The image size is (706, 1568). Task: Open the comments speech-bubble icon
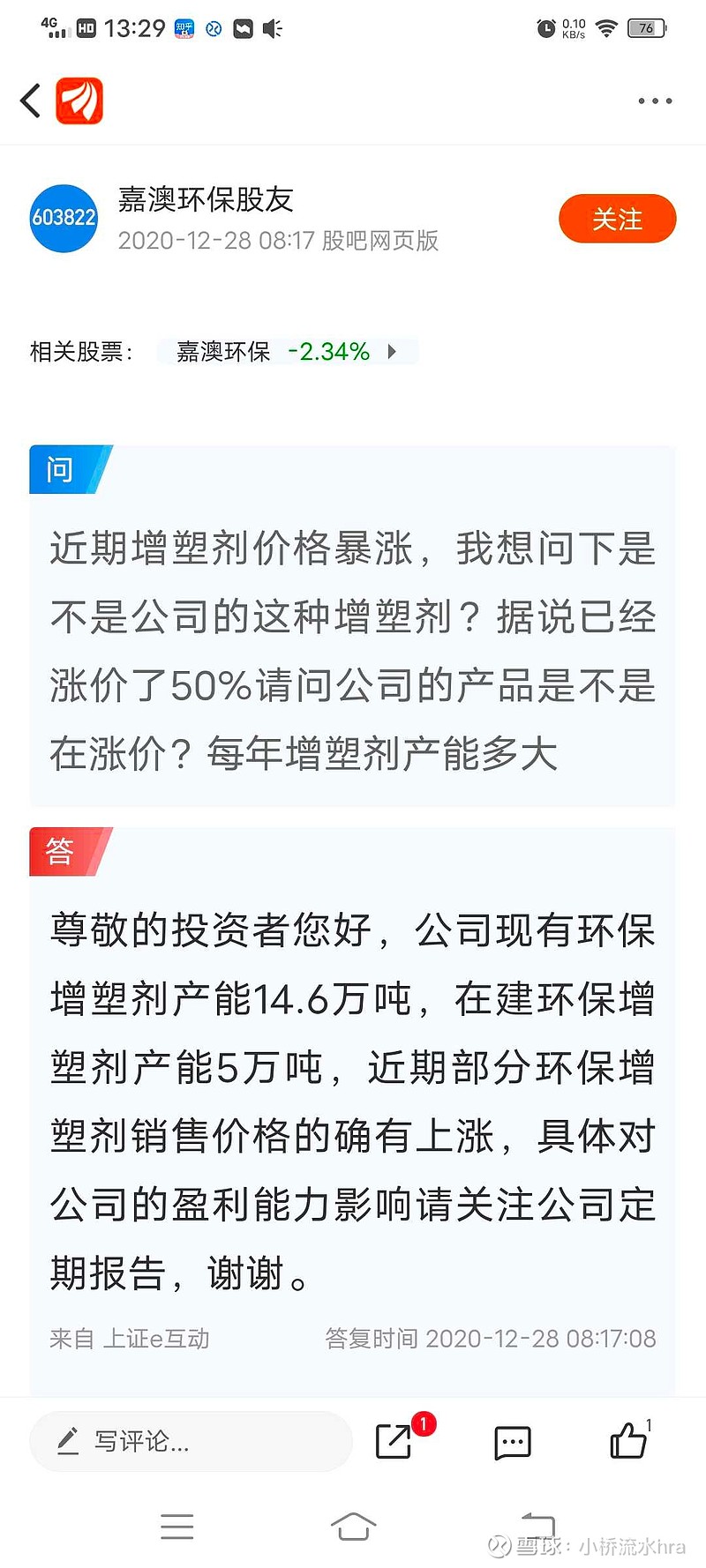pyautogui.click(x=512, y=1441)
